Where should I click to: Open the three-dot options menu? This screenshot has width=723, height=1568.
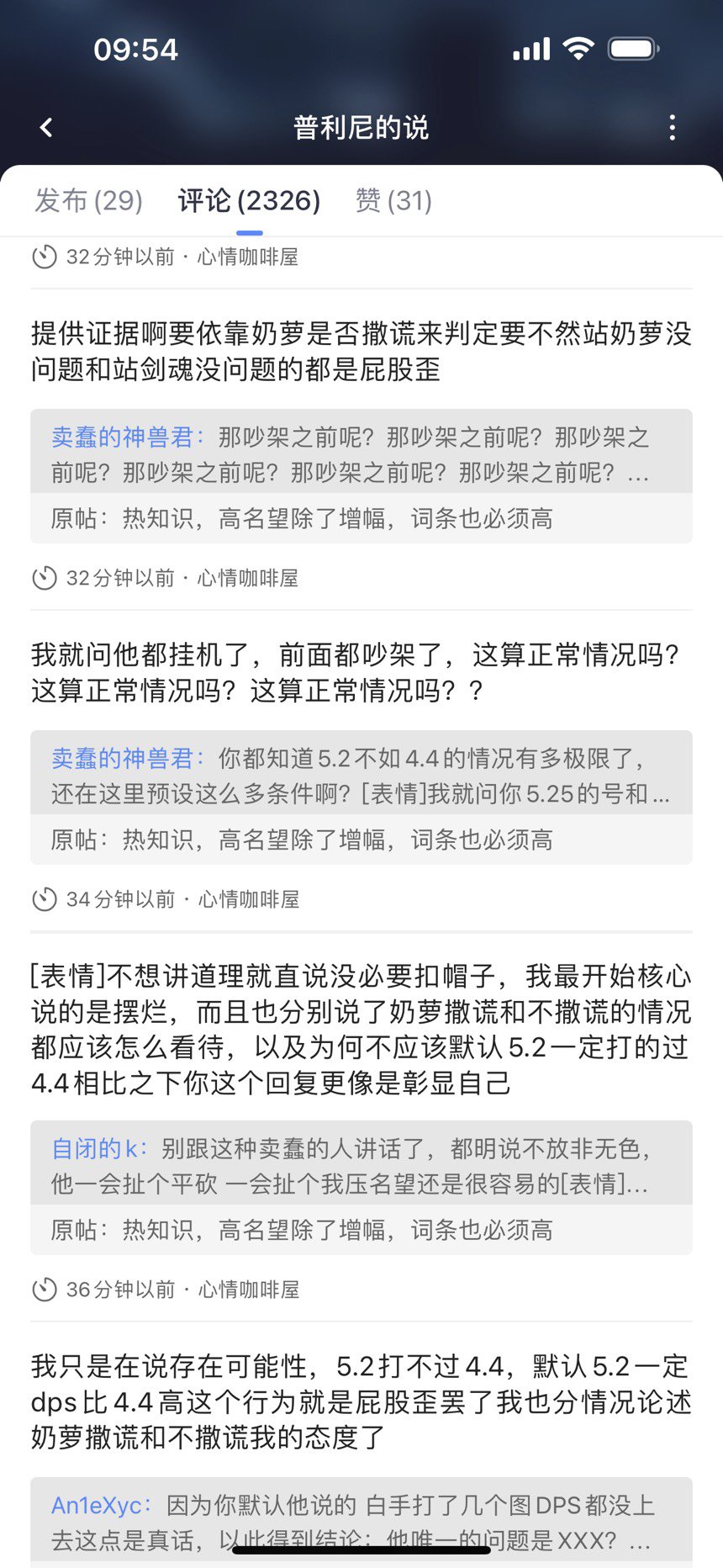672,126
